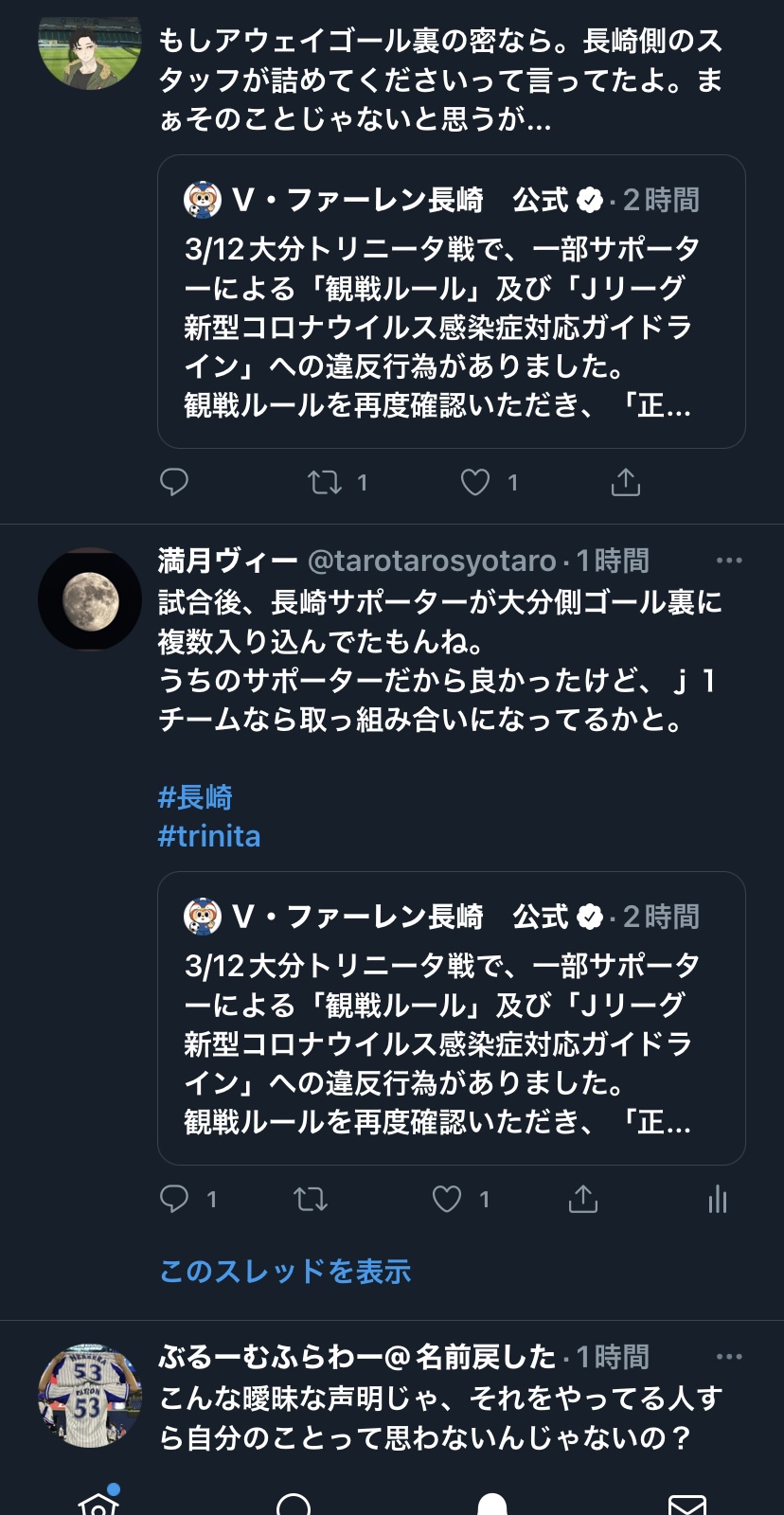View analytics for 満月ヴィー's tweet
Viewport: 784px width, 1515px height.
tap(718, 1199)
